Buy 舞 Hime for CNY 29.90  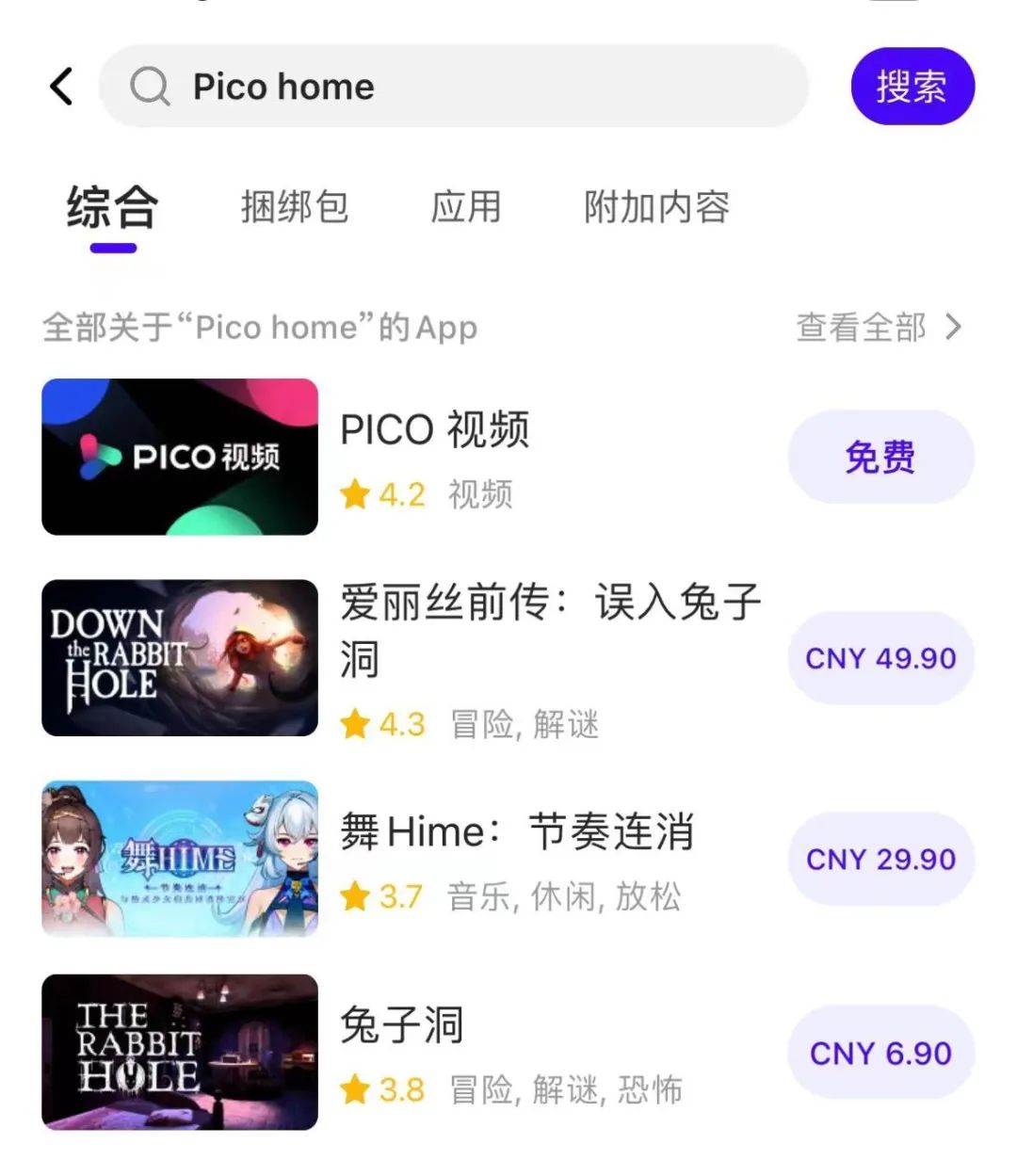click(x=880, y=859)
